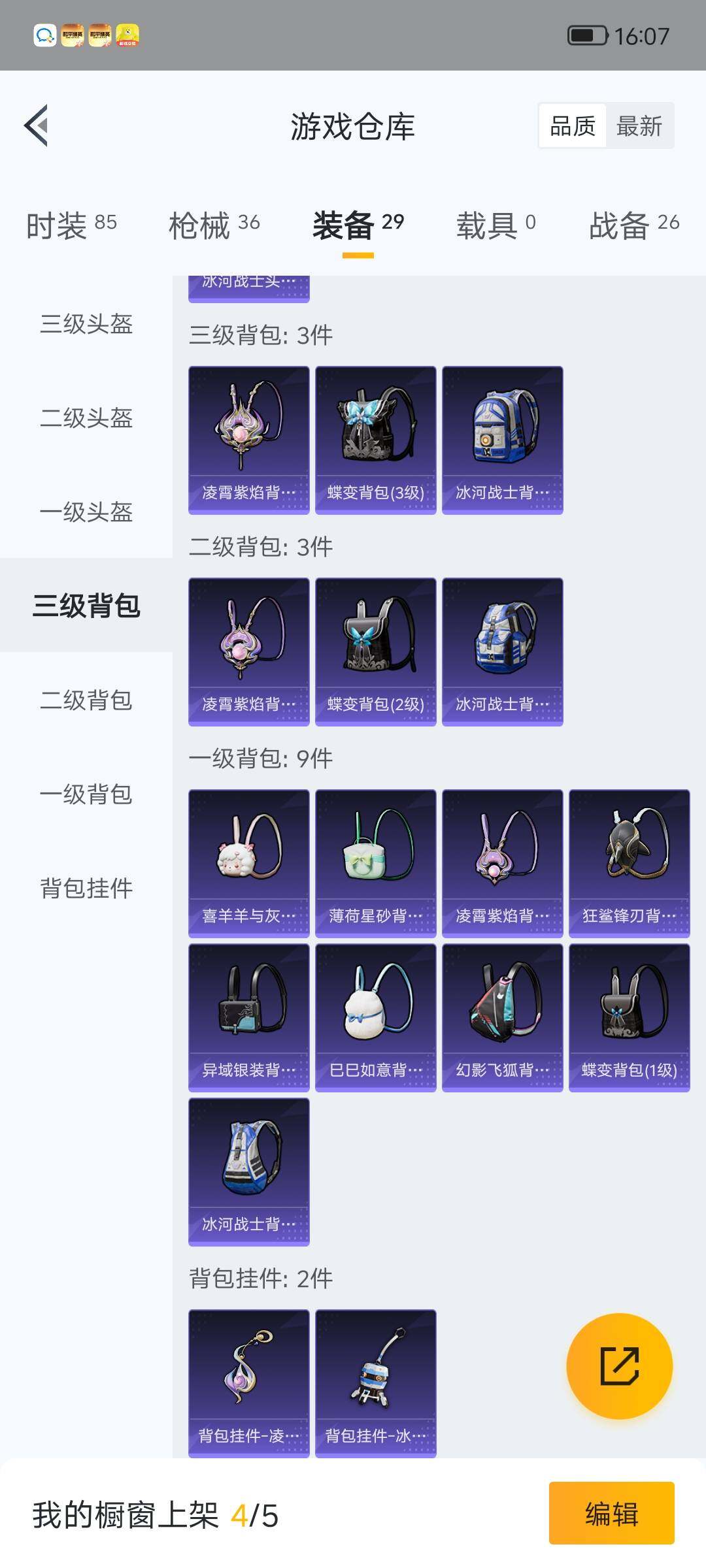Open the 幻影飞狐背… backpack item
This screenshot has width=706, height=1568.
[502, 1017]
